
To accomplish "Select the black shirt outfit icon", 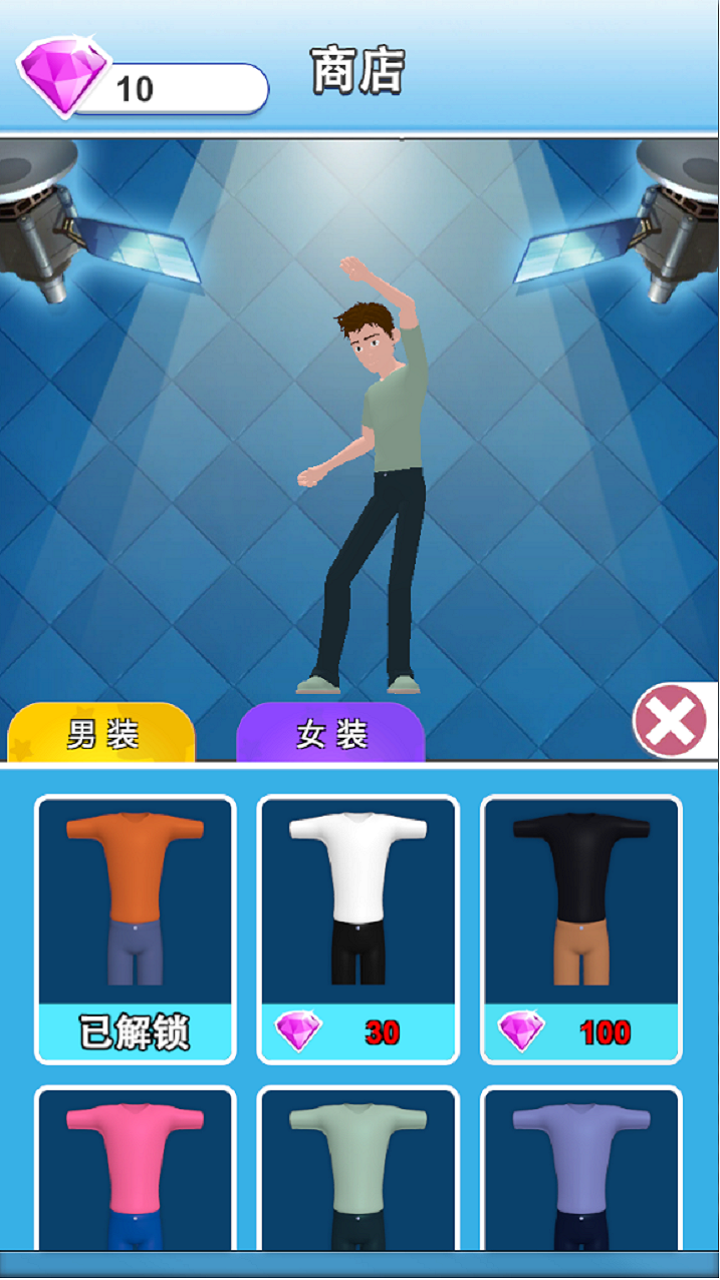I will point(580,900).
